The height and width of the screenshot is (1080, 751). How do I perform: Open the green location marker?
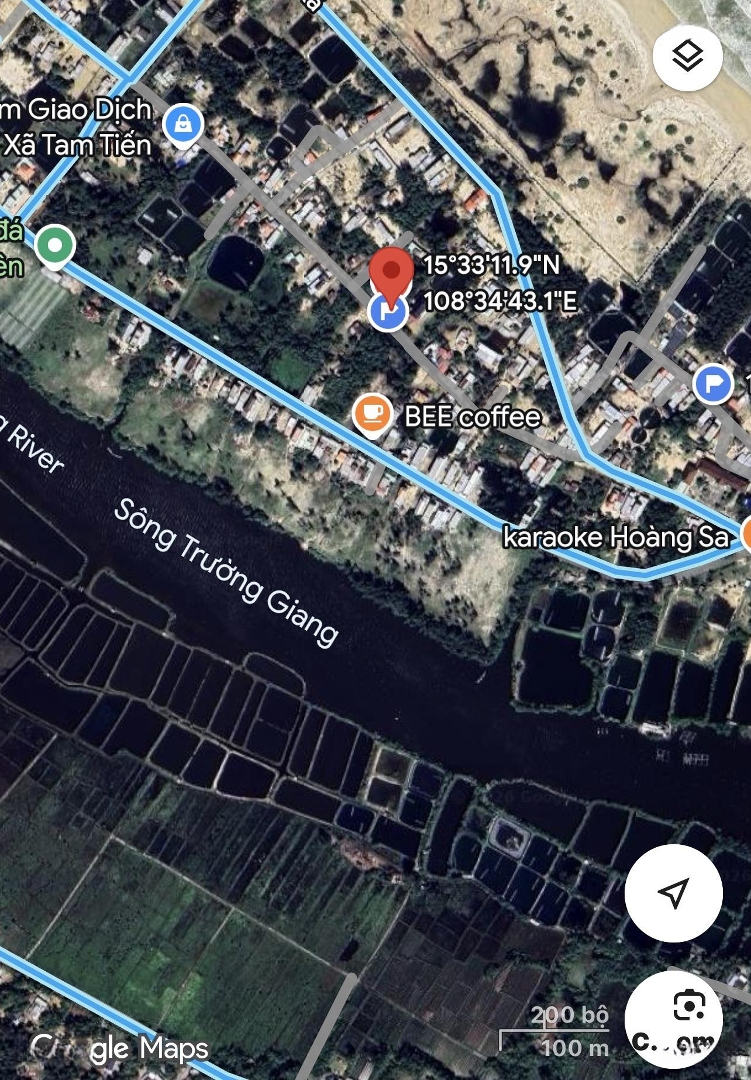tap(56, 244)
